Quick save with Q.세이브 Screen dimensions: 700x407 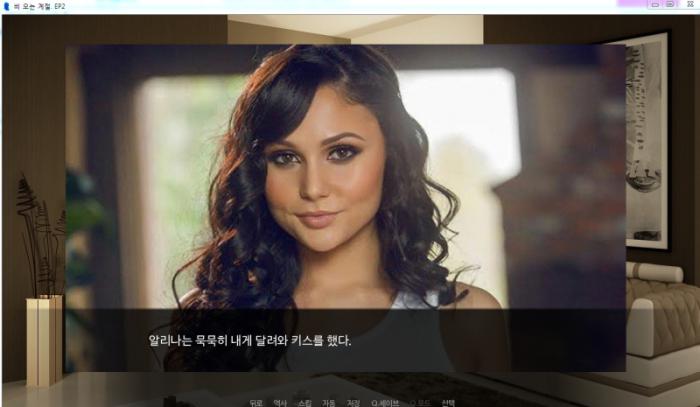[x=385, y=403]
